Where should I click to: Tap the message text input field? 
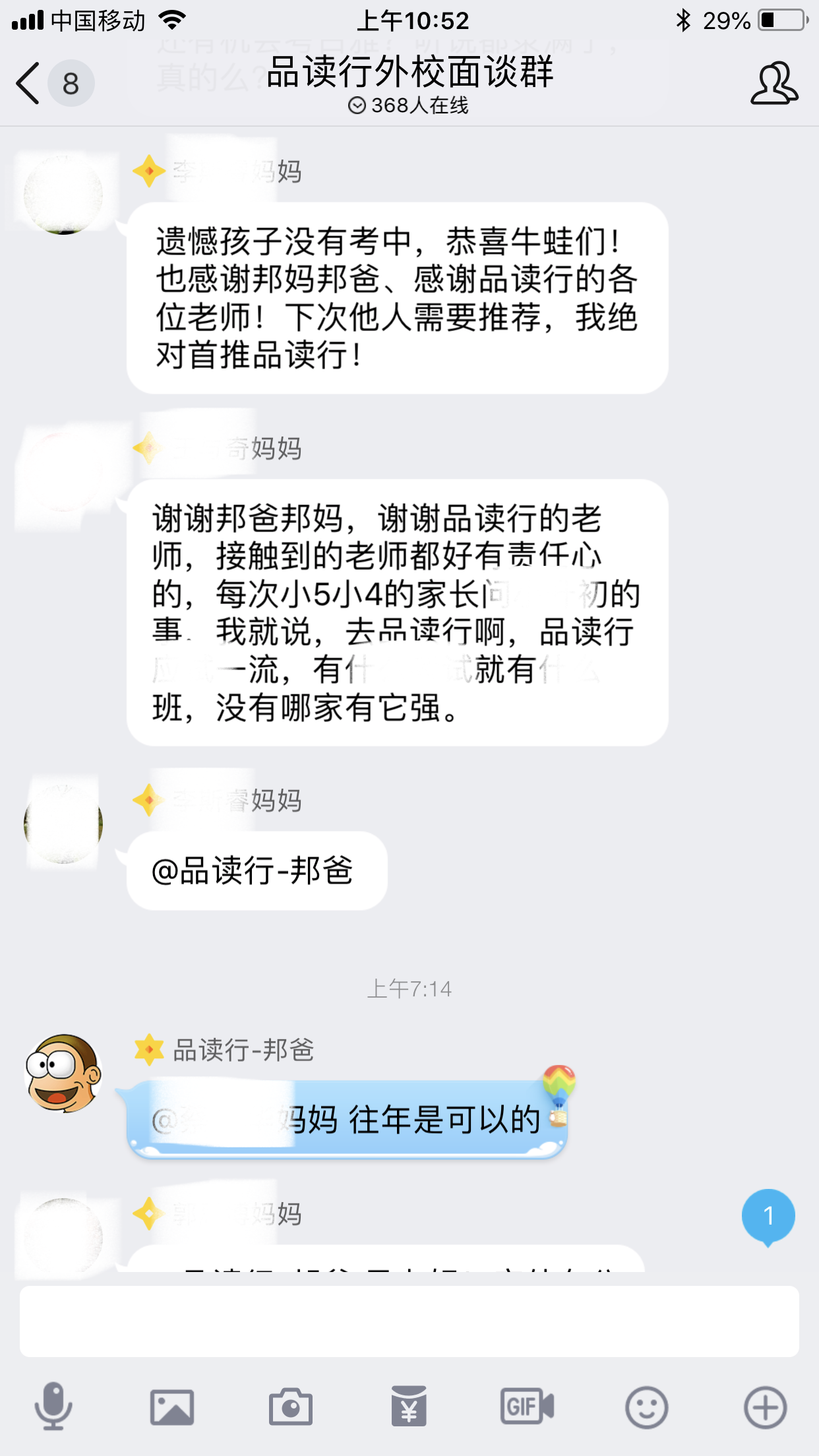point(409,1321)
